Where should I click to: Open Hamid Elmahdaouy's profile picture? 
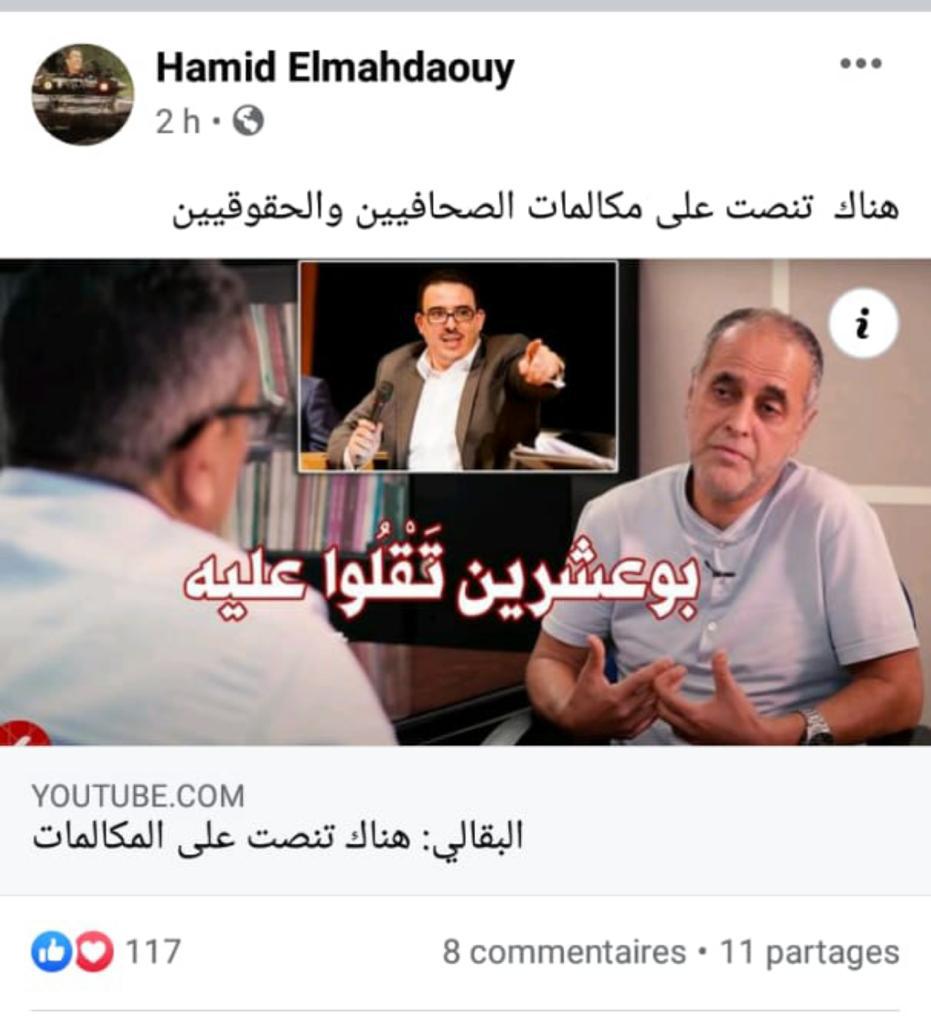click(83, 95)
